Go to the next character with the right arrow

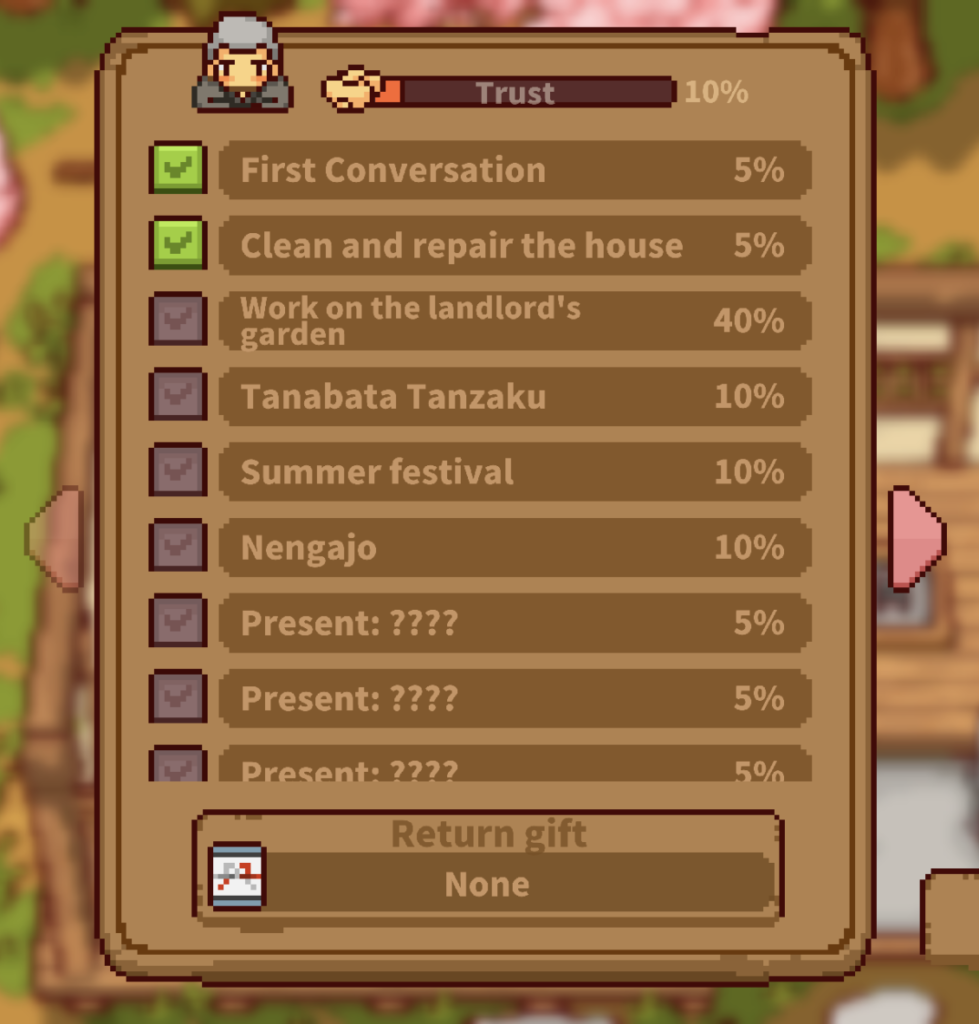tap(914, 538)
